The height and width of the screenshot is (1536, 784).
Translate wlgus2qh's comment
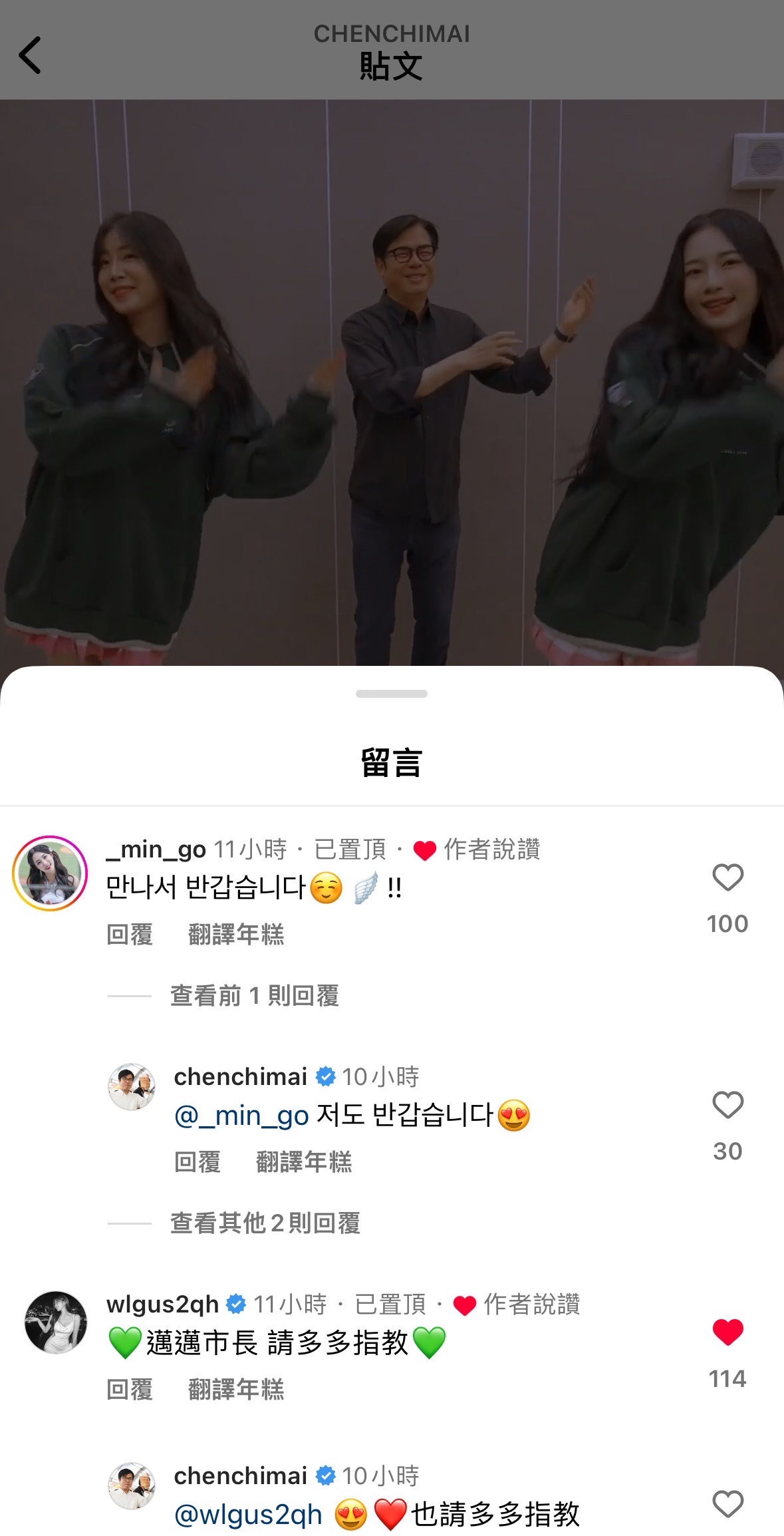click(236, 1390)
